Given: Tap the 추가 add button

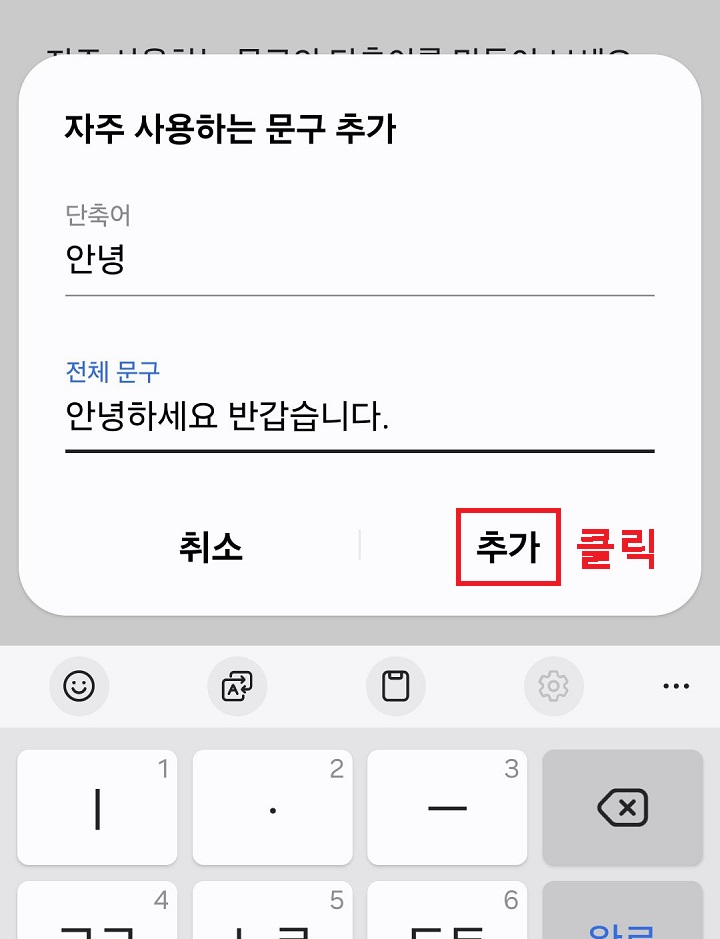Looking at the screenshot, I should click(507, 546).
